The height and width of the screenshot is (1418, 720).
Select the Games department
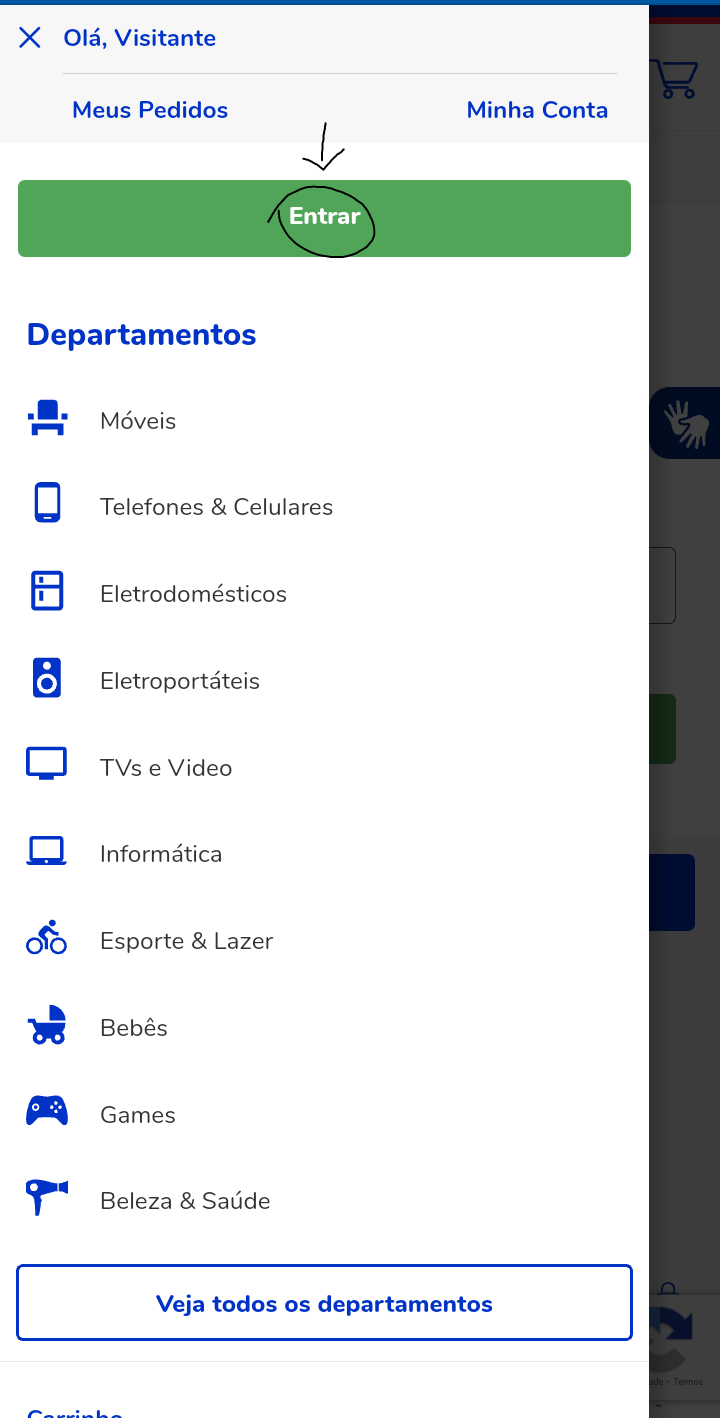pyautogui.click(x=324, y=1115)
